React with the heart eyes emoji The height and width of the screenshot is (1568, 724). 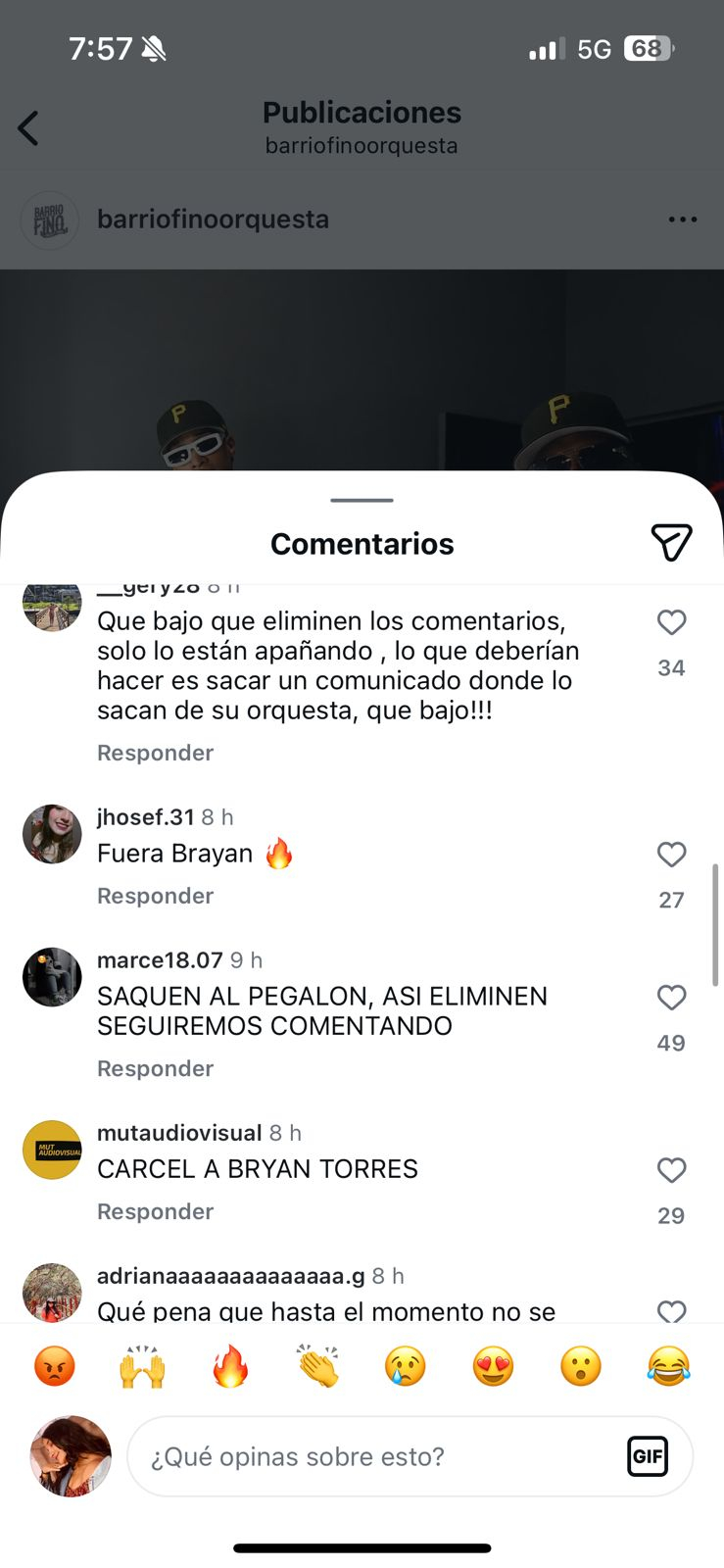[493, 1366]
